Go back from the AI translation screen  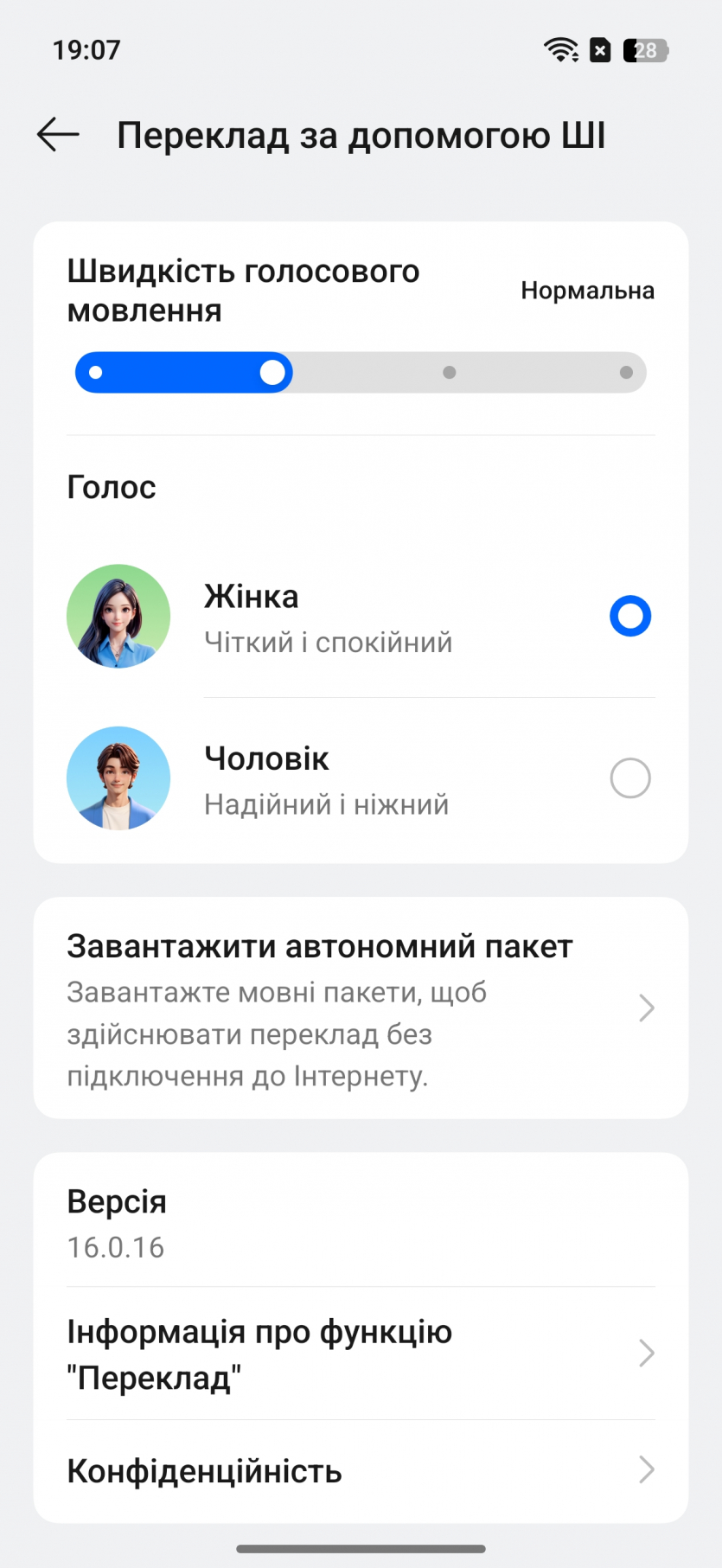(x=58, y=135)
